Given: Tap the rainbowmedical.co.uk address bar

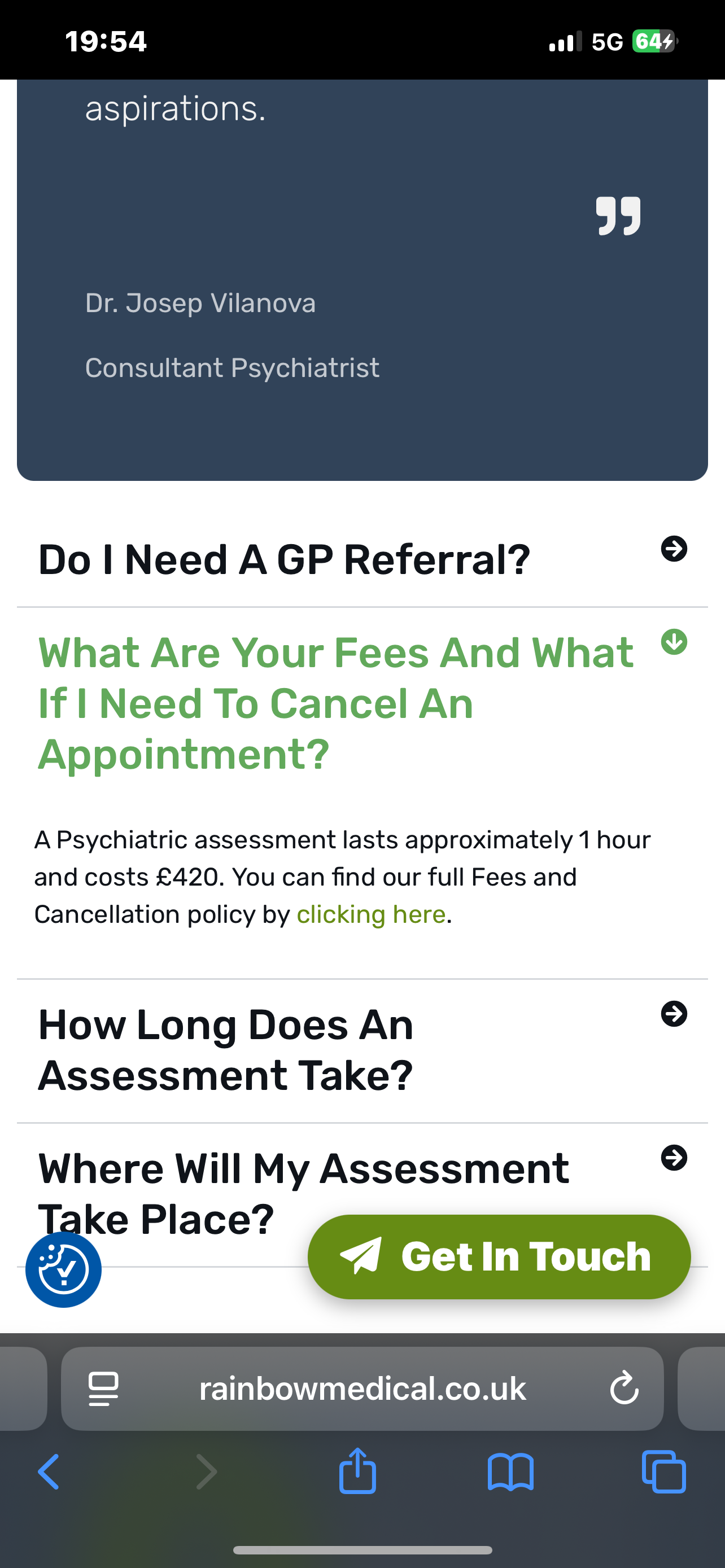Looking at the screenshot, I should [x=362, y=1389].
